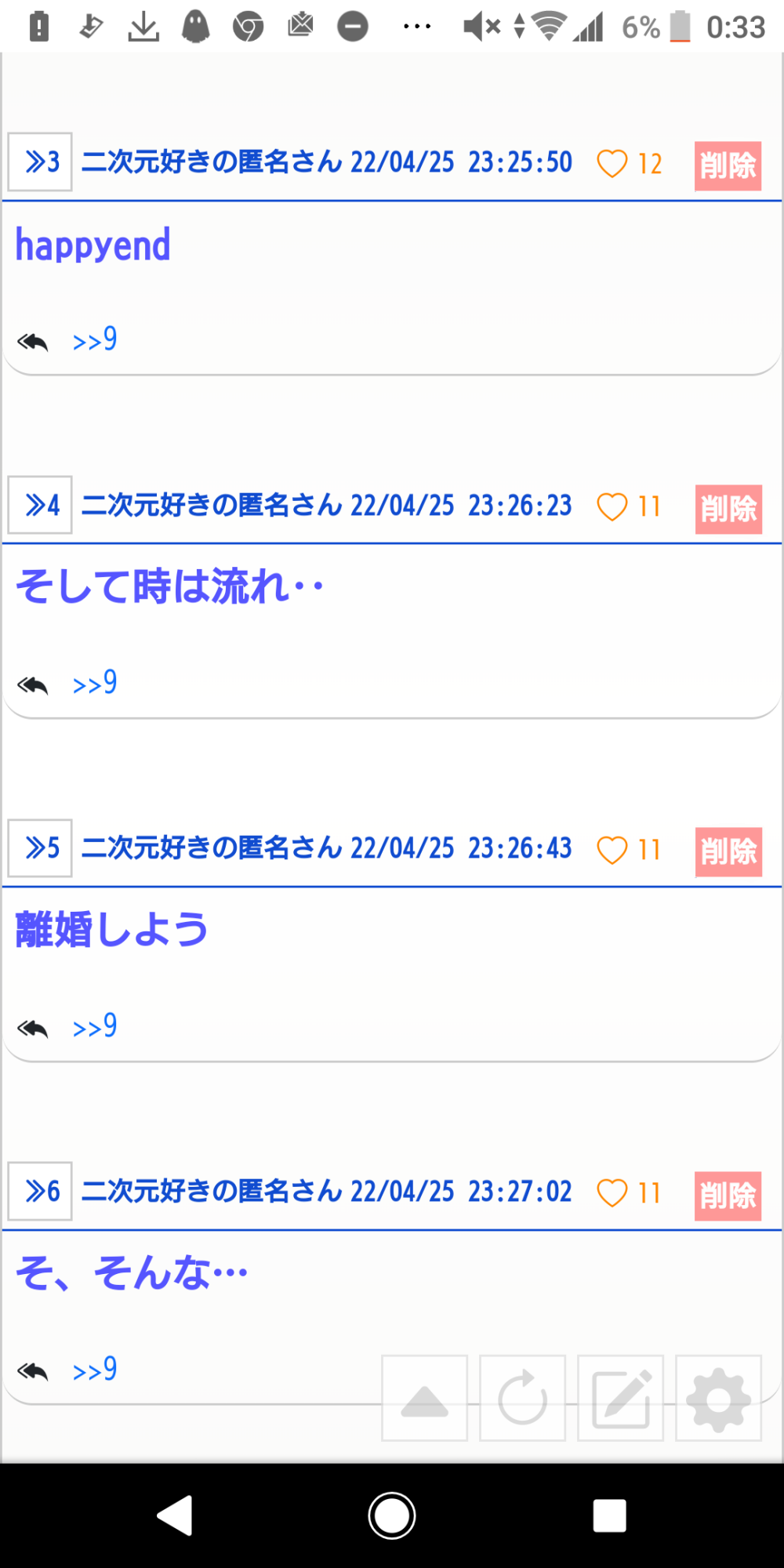
Task: Like post 3 saying happyend
Action: point(612,165)
